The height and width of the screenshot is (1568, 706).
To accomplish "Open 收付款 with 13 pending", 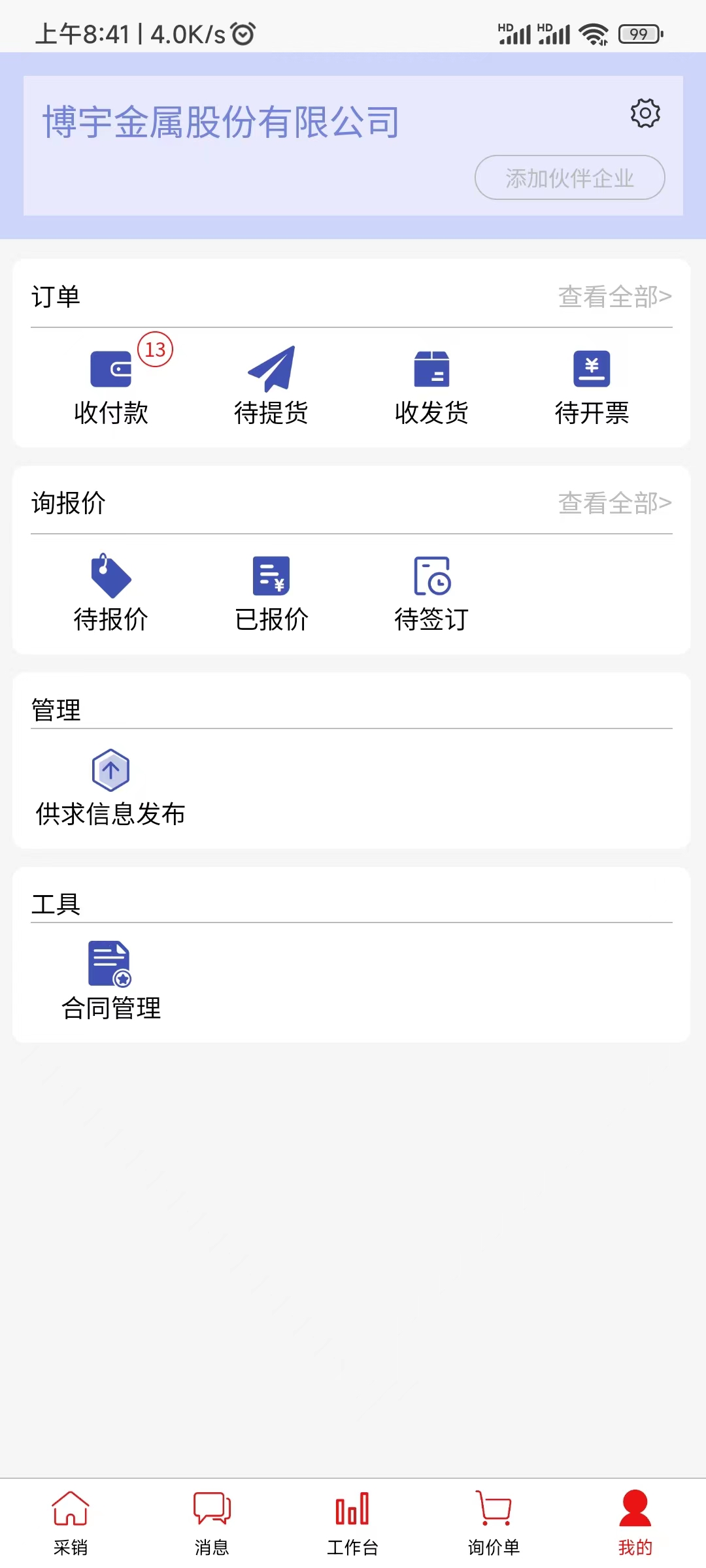I will click(111, 385).
